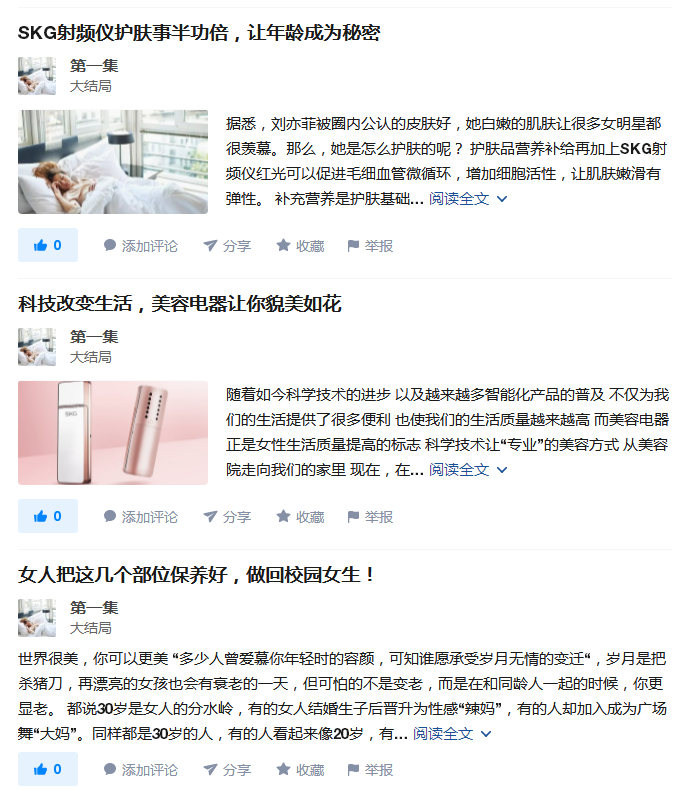Viewport: 678px width, 790px height.
Task: Report (举报) the SKG射频仪护肤 article
Action: click(x=370, y=246)
